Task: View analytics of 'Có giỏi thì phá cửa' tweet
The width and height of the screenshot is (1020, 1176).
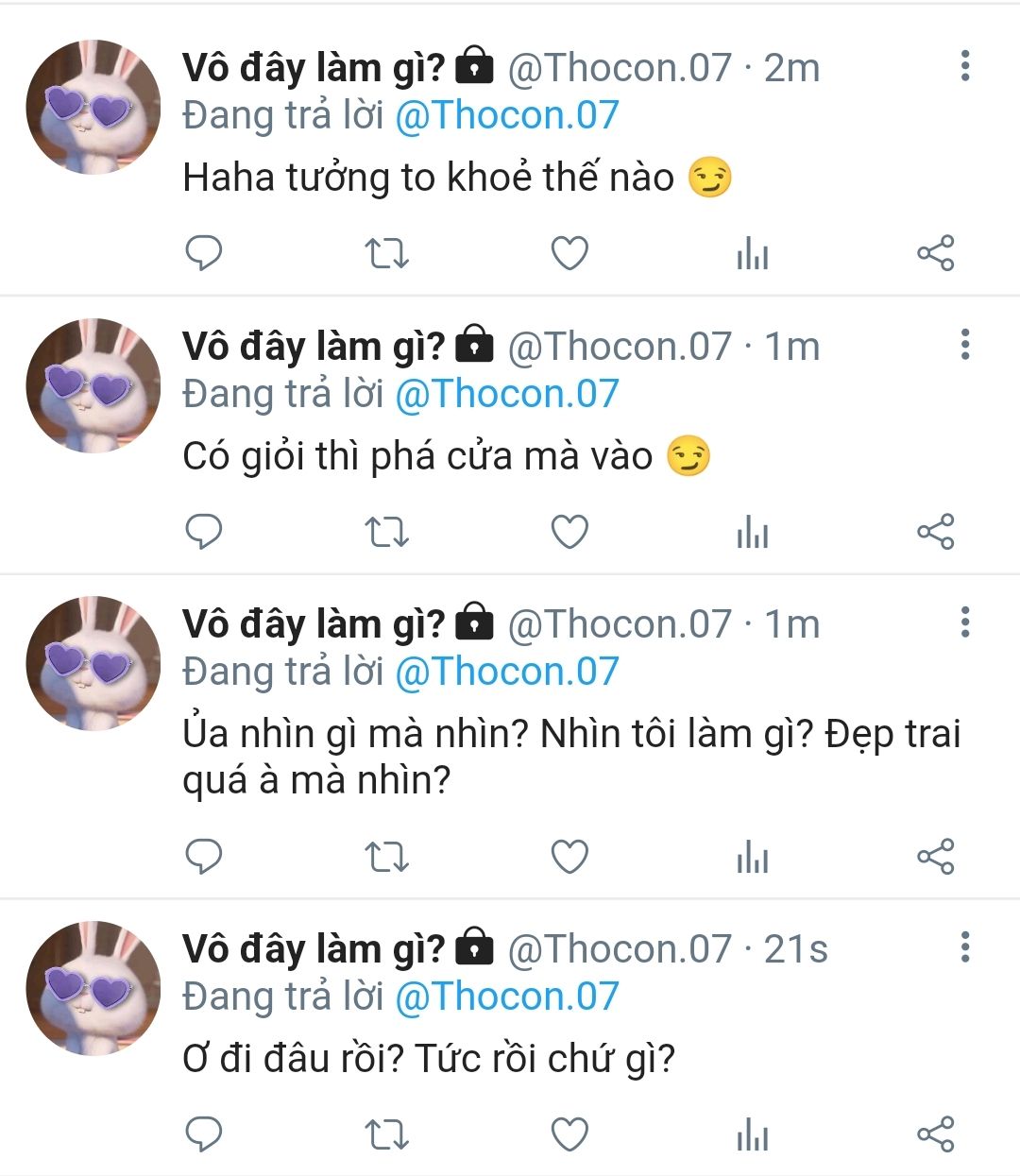Action: 753,533
